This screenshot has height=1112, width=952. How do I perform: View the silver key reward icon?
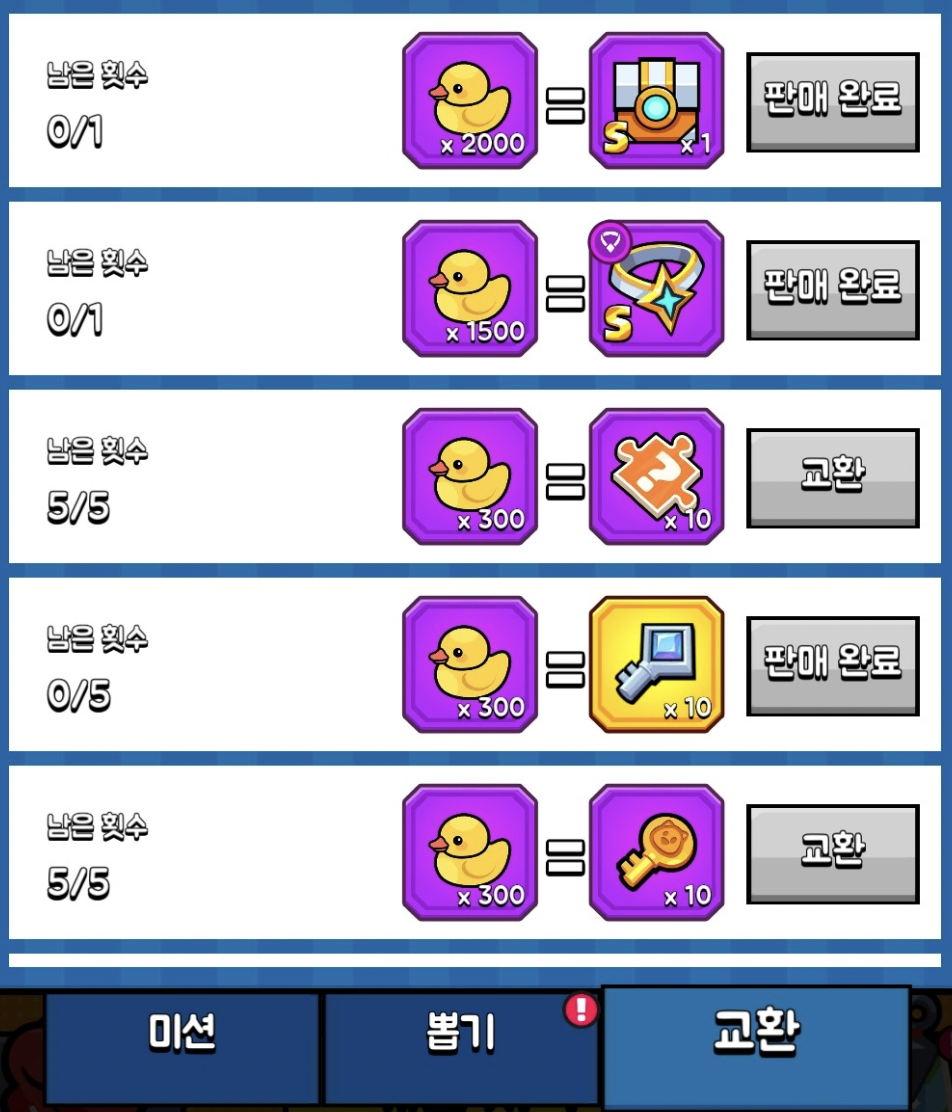tap(656, 664)
